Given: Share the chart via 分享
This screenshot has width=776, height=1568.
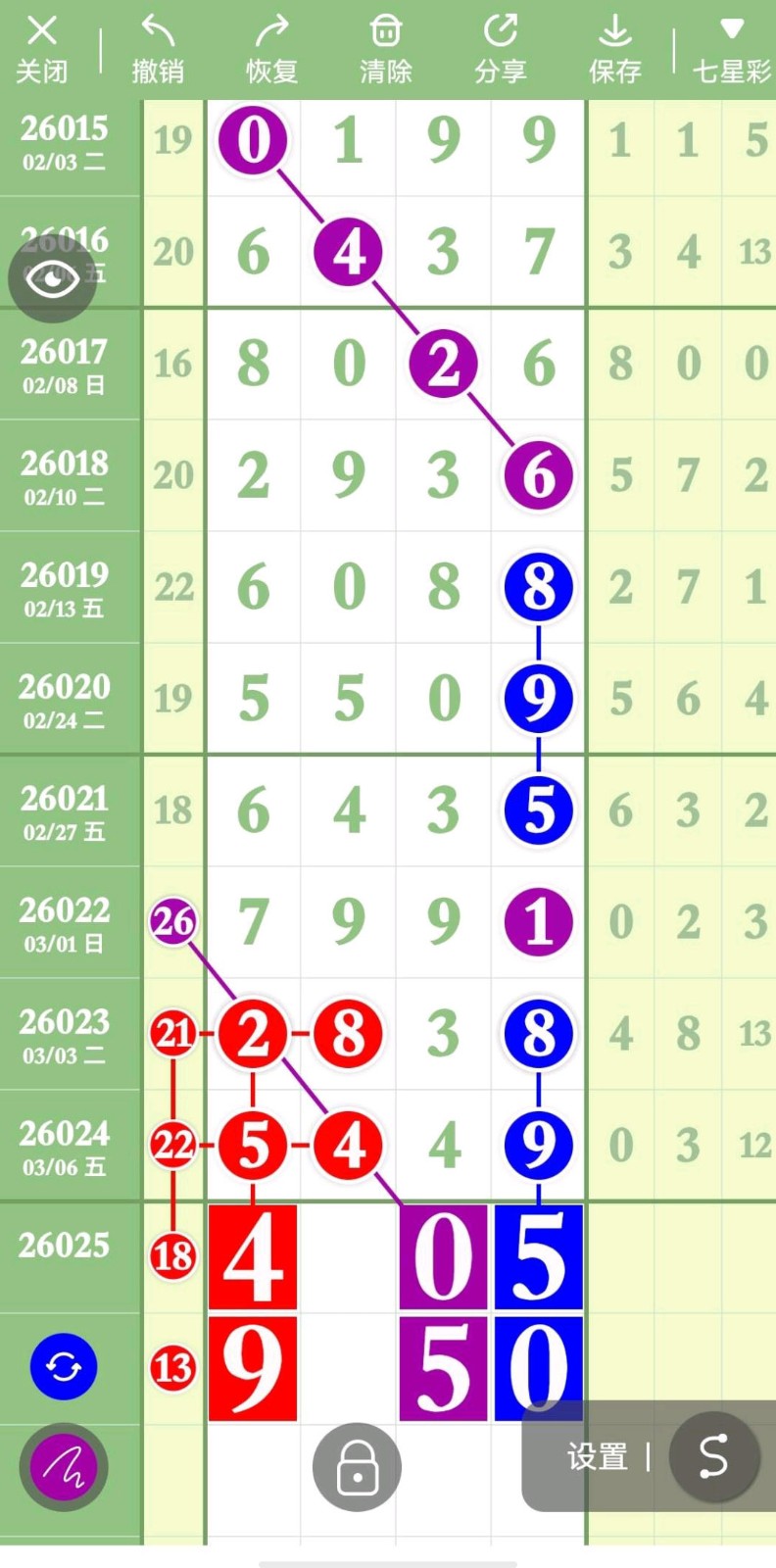Looking at the screenshot, I should click(x=501, y=49).
